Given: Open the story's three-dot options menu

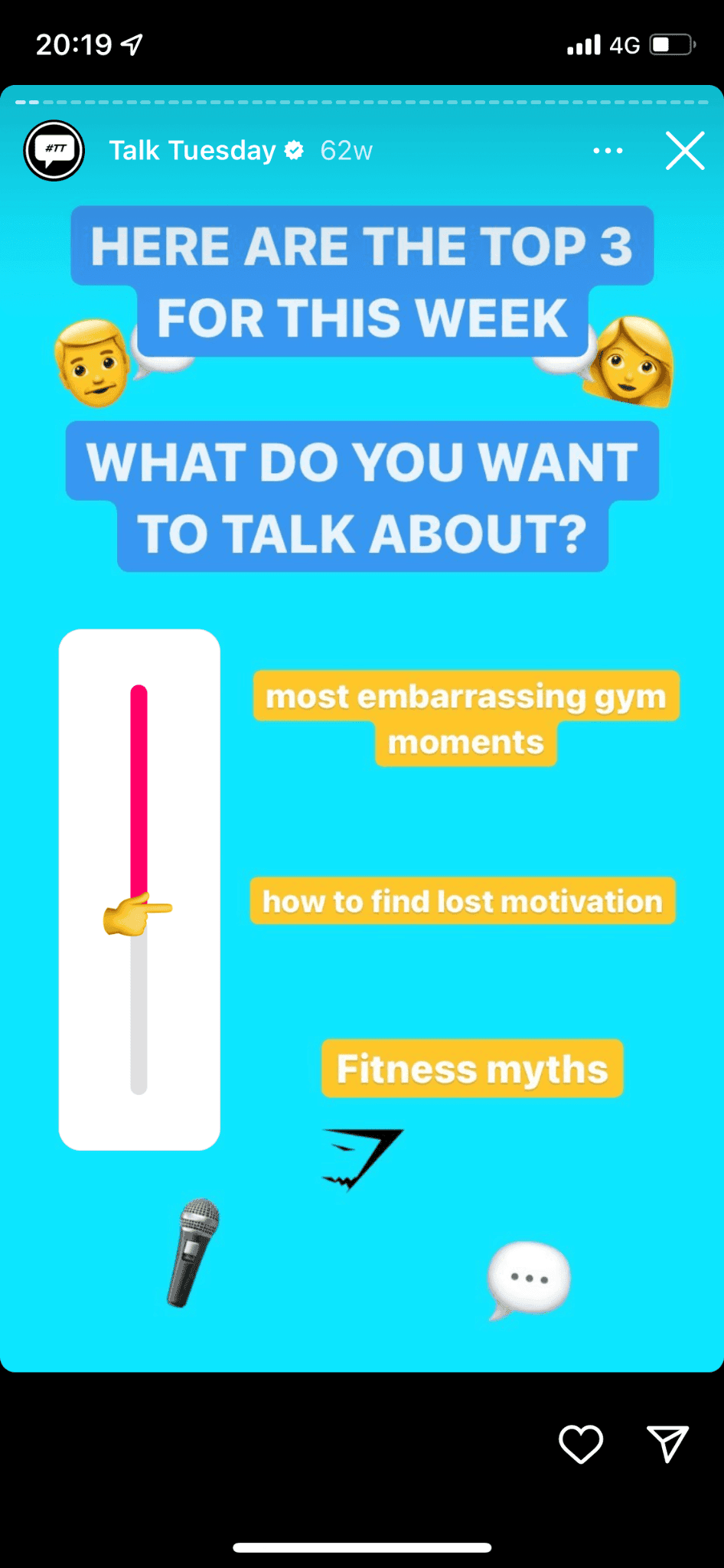Looking at the screenshot, I should click(x=608, y=151).
